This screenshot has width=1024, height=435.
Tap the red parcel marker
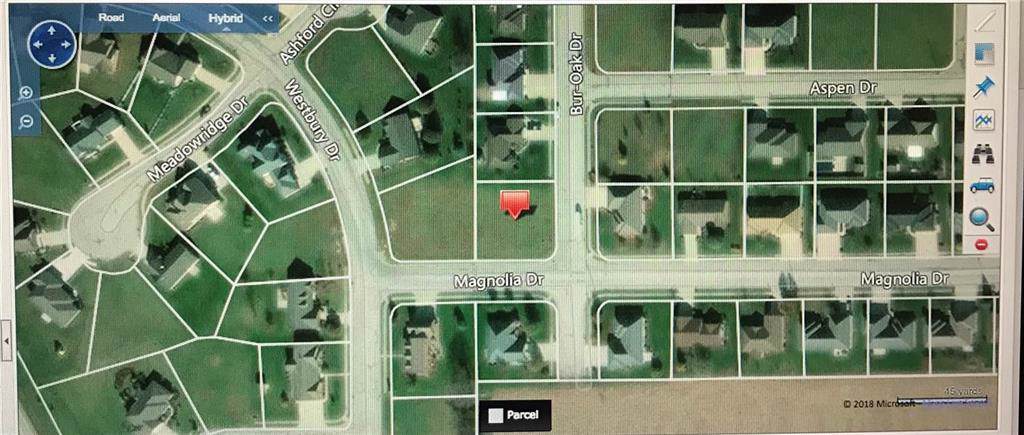(x=515, y=204)
